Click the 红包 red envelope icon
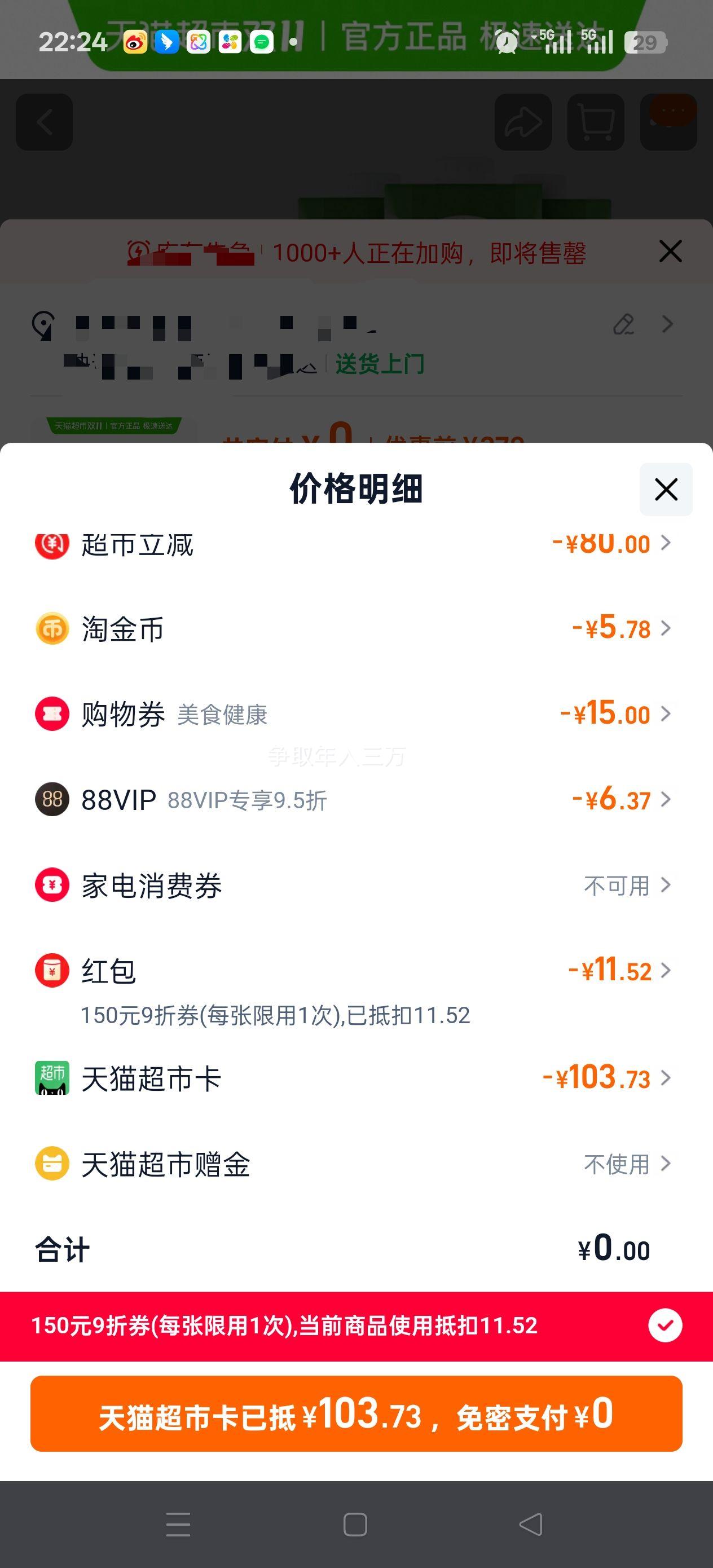Screen dimensions: 713x1568 [x=54, y=971]
